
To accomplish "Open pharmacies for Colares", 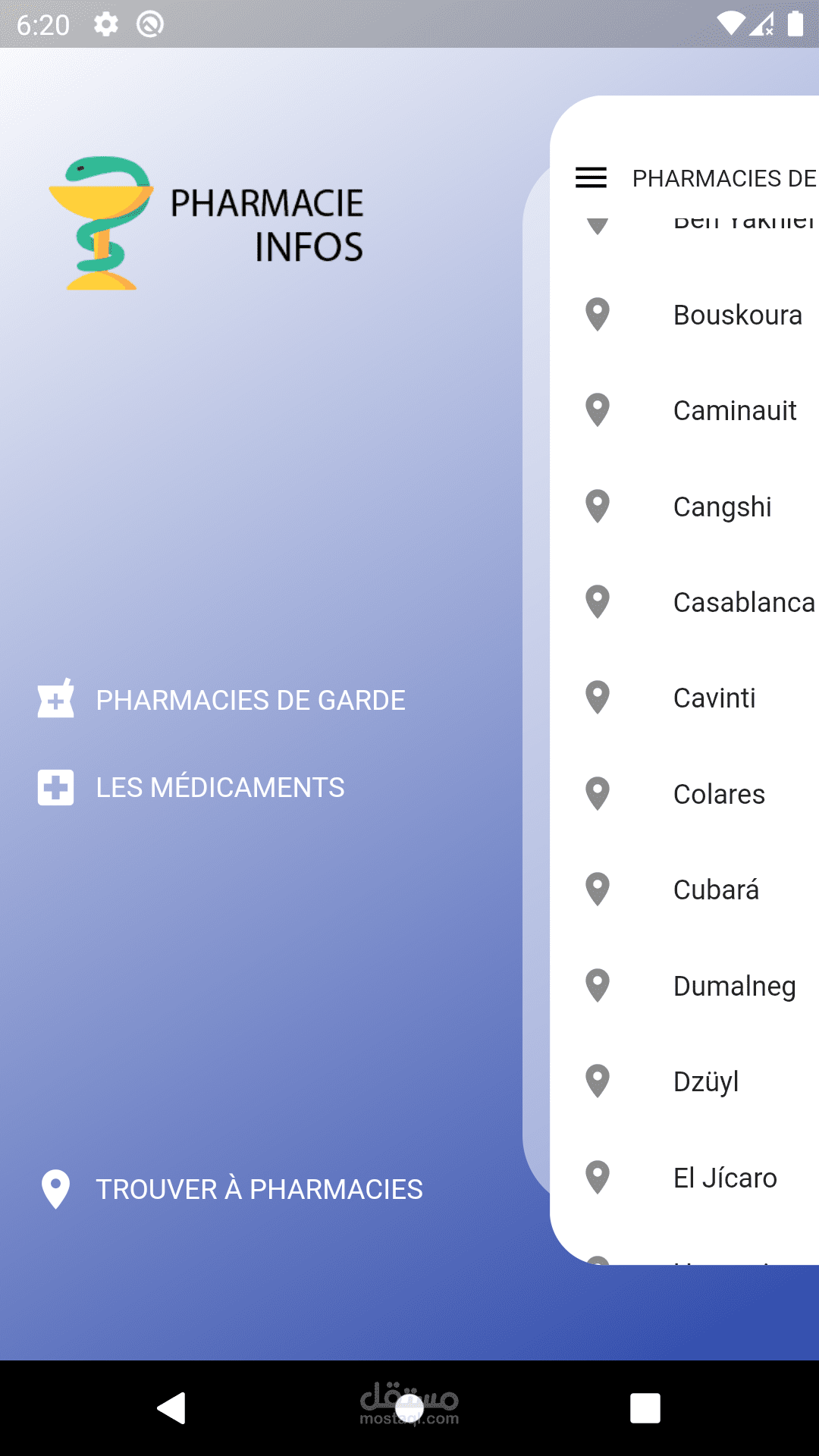I will pos(719,794).
